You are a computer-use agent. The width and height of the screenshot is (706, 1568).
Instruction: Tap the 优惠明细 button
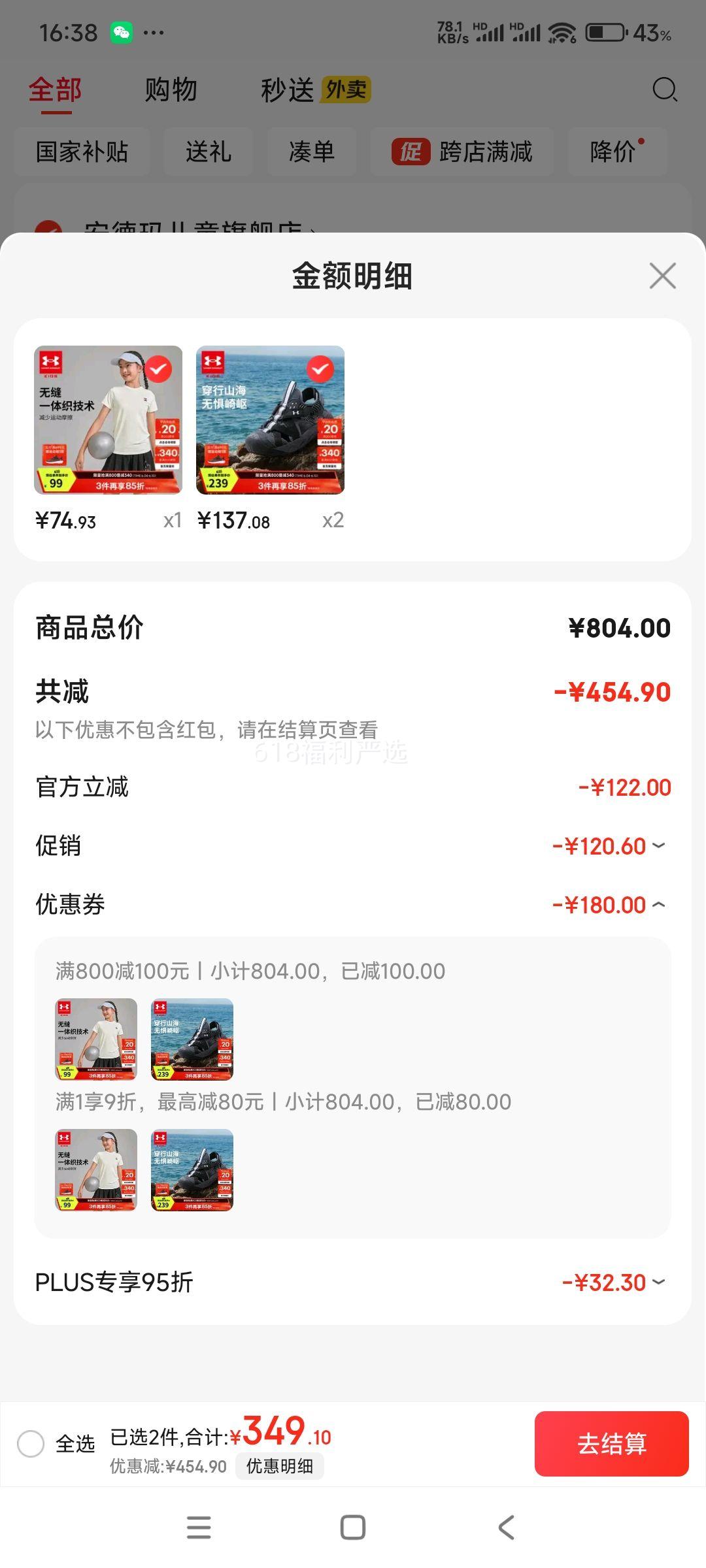pyautogui.click(x=279, y=1466)
